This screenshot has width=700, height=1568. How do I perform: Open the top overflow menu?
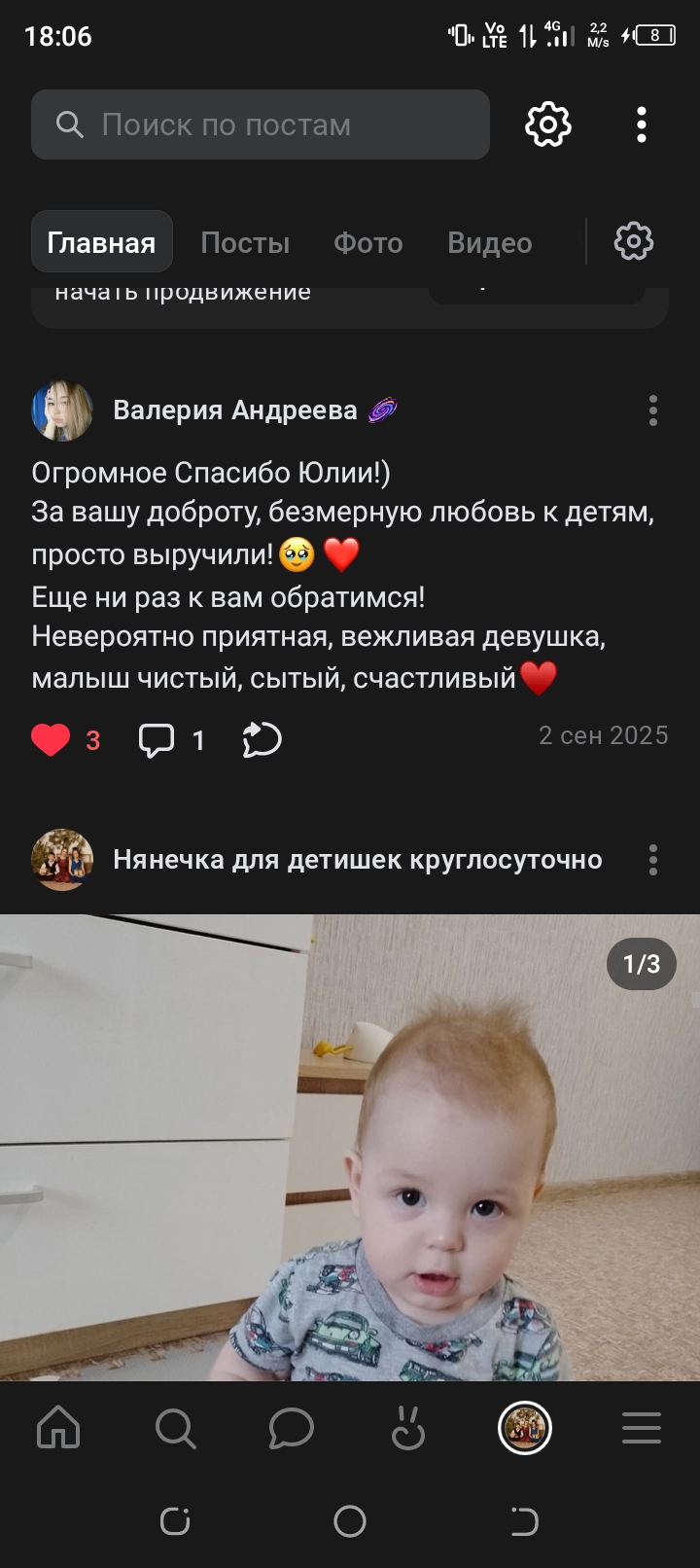[641, 125]
